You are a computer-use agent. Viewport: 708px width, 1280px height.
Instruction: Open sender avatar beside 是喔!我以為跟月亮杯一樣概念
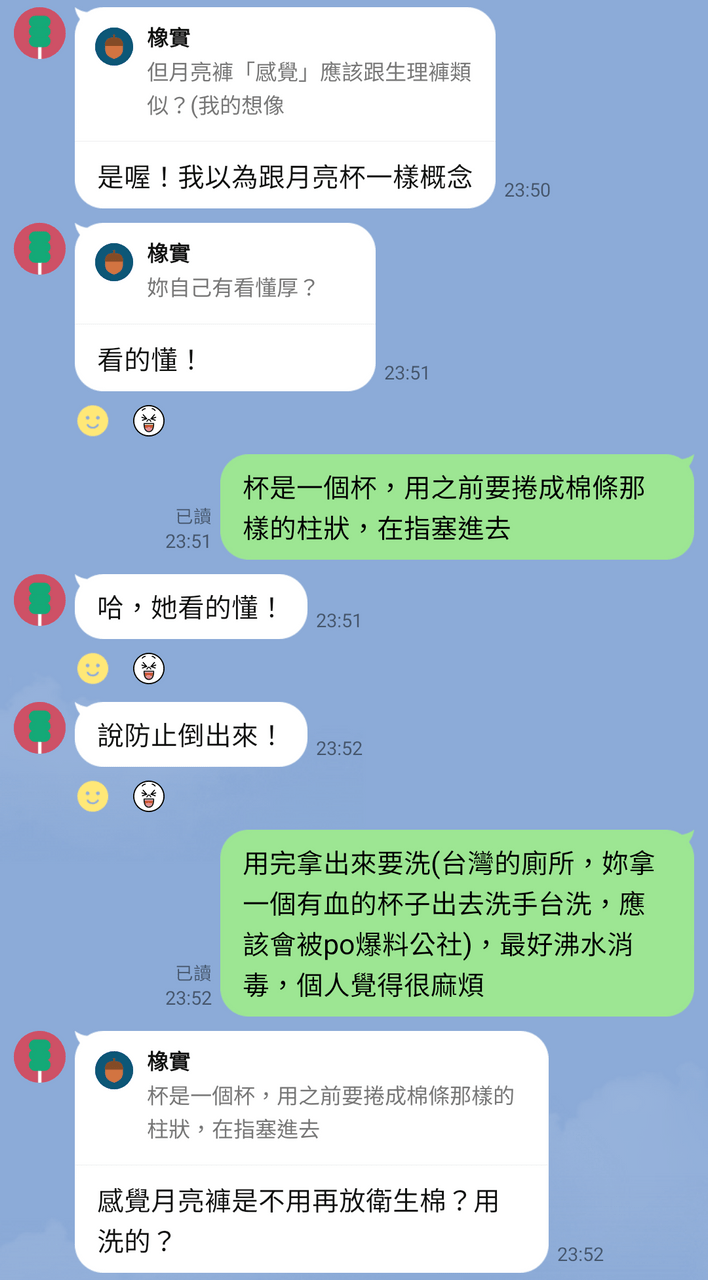click(40, 33)
